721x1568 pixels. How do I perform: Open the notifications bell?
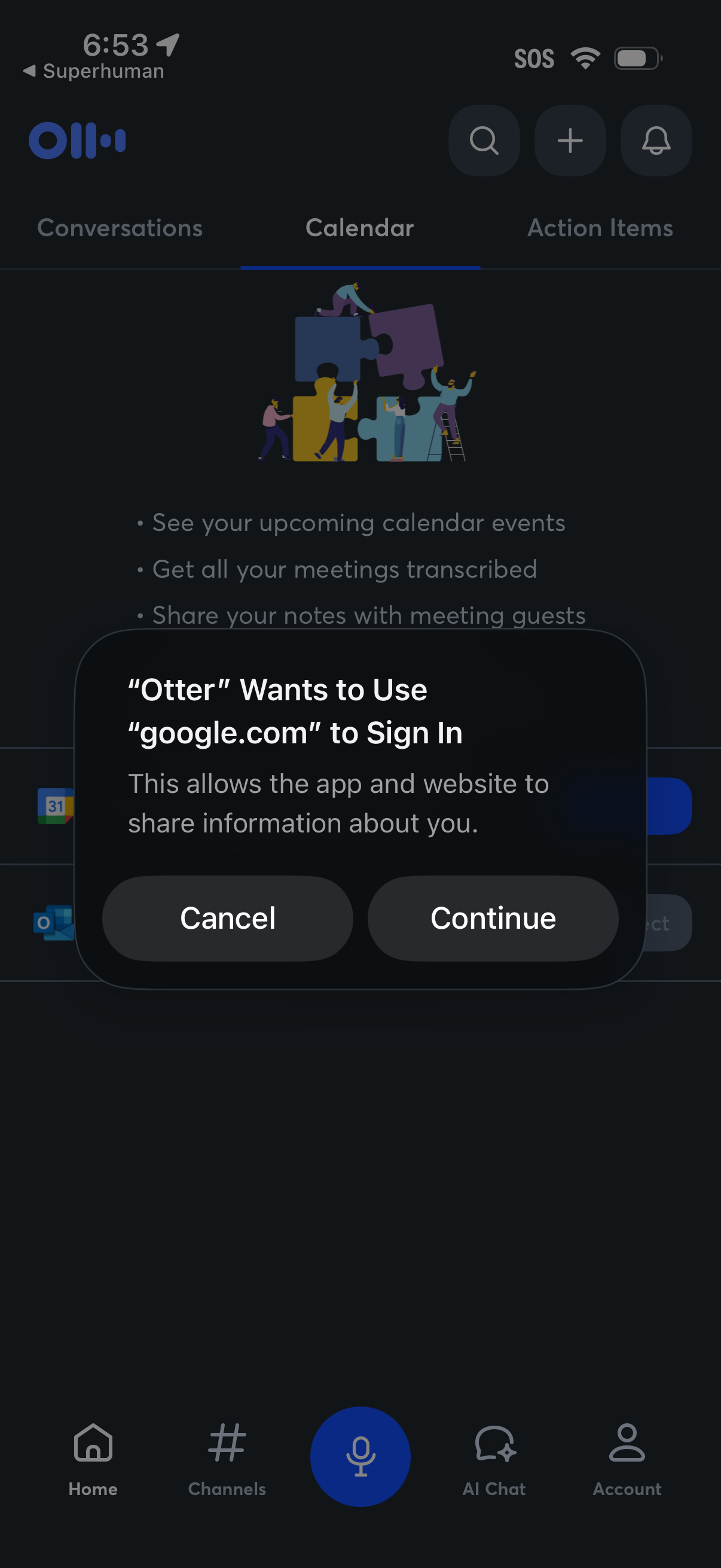click(656, 141)
